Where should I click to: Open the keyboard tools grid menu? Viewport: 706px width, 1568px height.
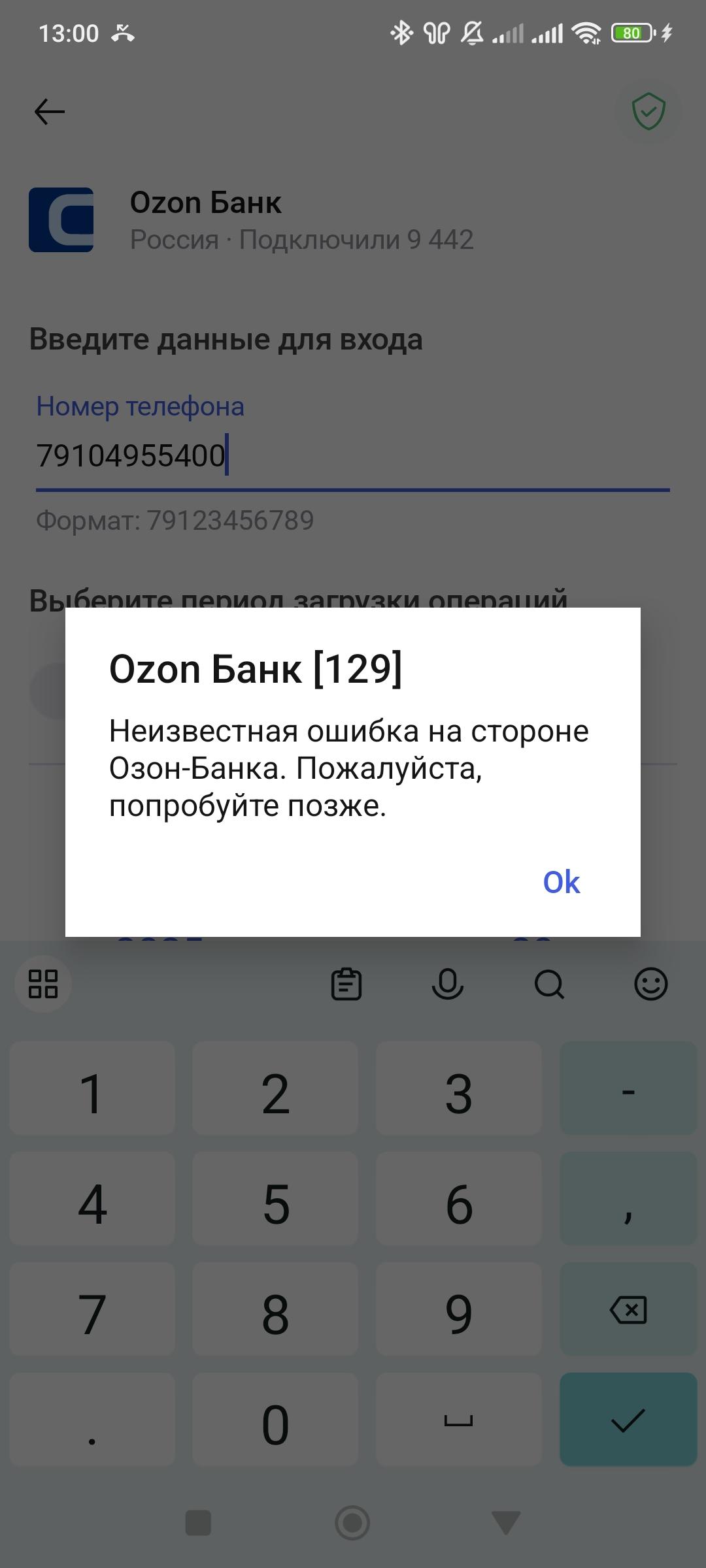click(x=43, y=984)
